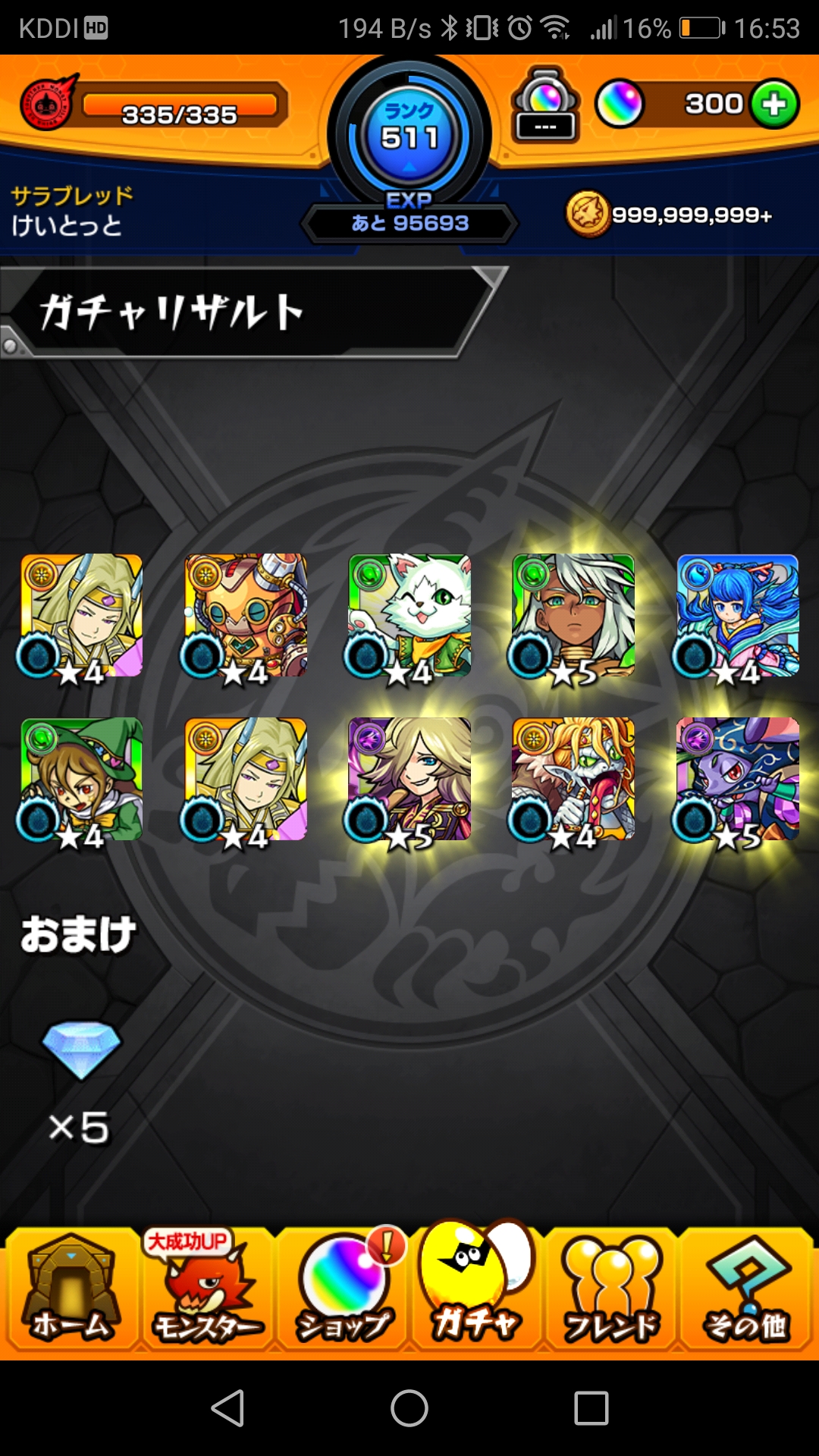Open the blue-haired girl monster
The height and width of the screenshot is (1456, 819).
click(737, 616)
